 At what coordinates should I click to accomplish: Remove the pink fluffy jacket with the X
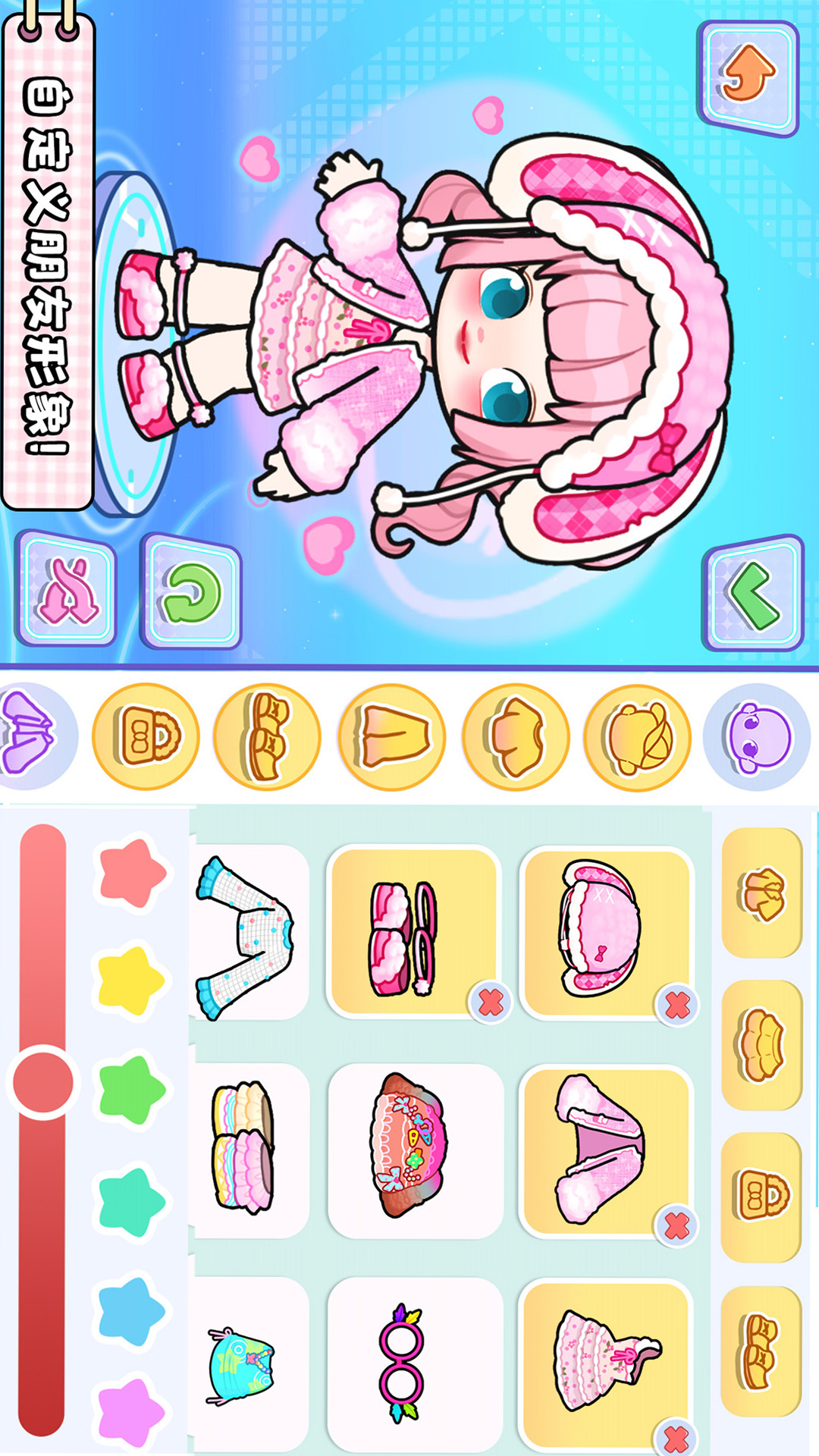(x=676, y=1225)
